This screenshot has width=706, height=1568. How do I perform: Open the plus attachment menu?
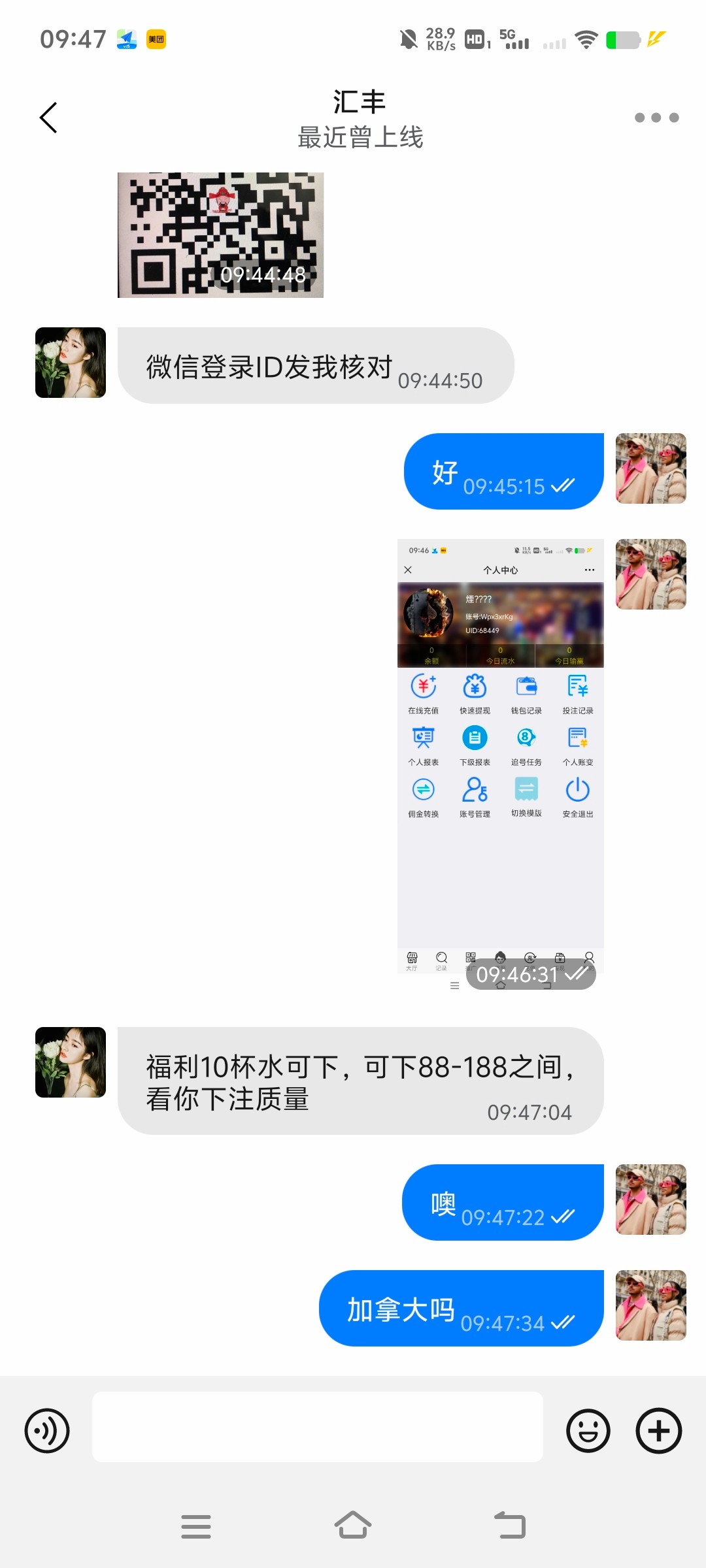pos(658,1431)
